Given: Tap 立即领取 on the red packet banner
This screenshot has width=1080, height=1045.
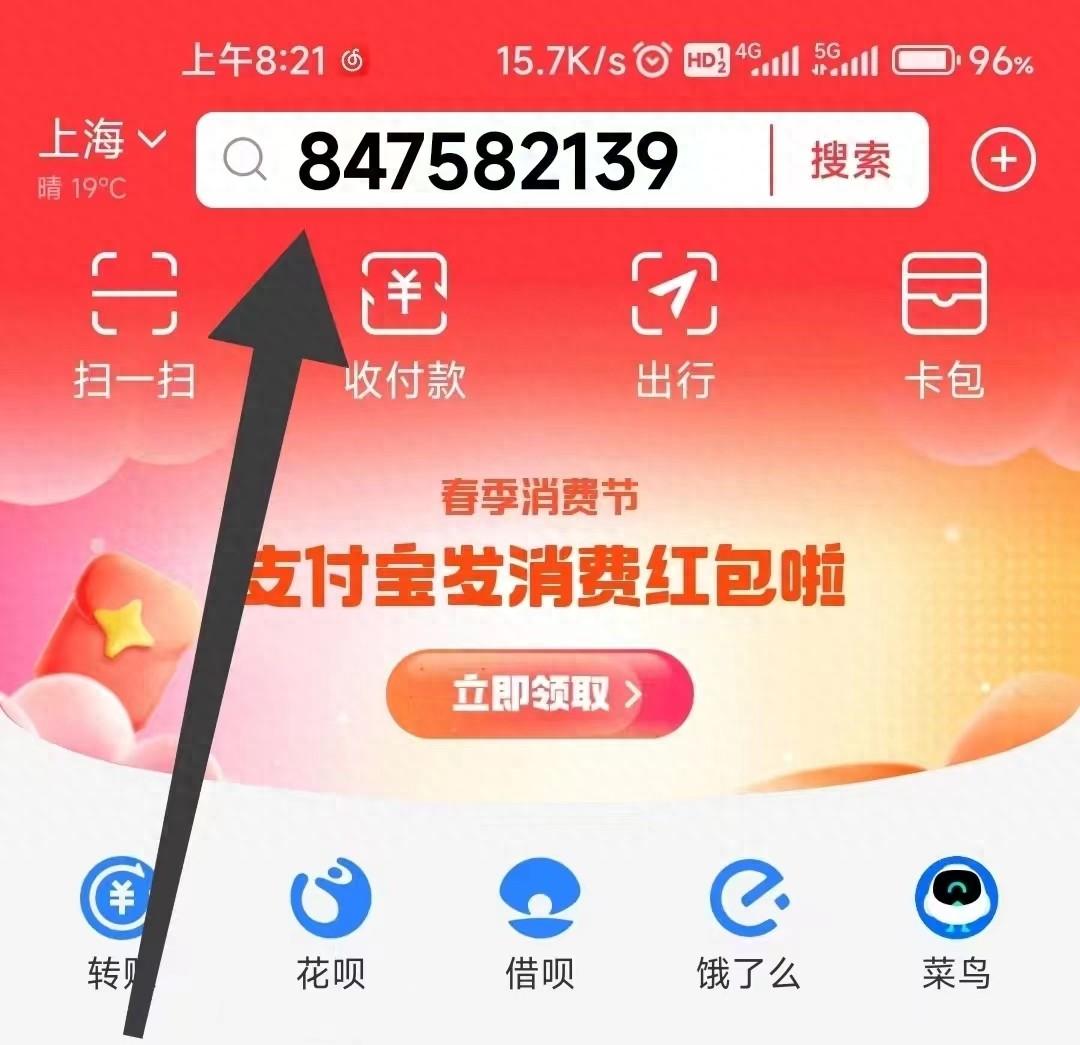Looking at the screenshot, I should pos(540,694).
